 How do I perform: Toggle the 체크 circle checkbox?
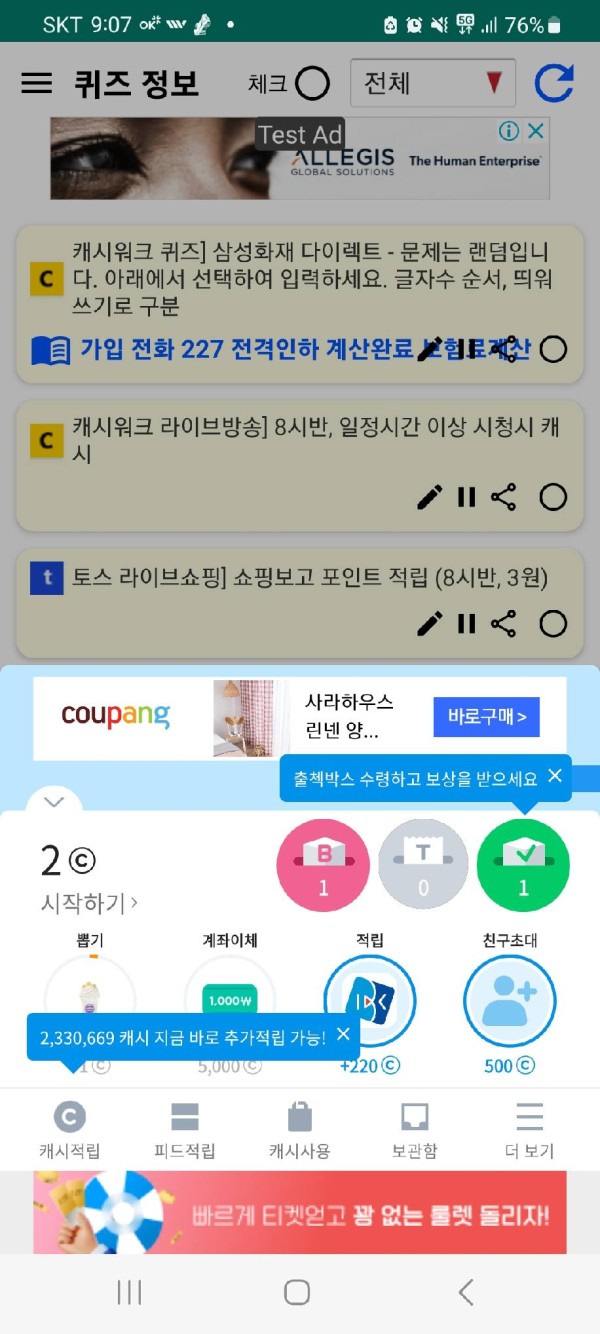(x=312, y=83)
